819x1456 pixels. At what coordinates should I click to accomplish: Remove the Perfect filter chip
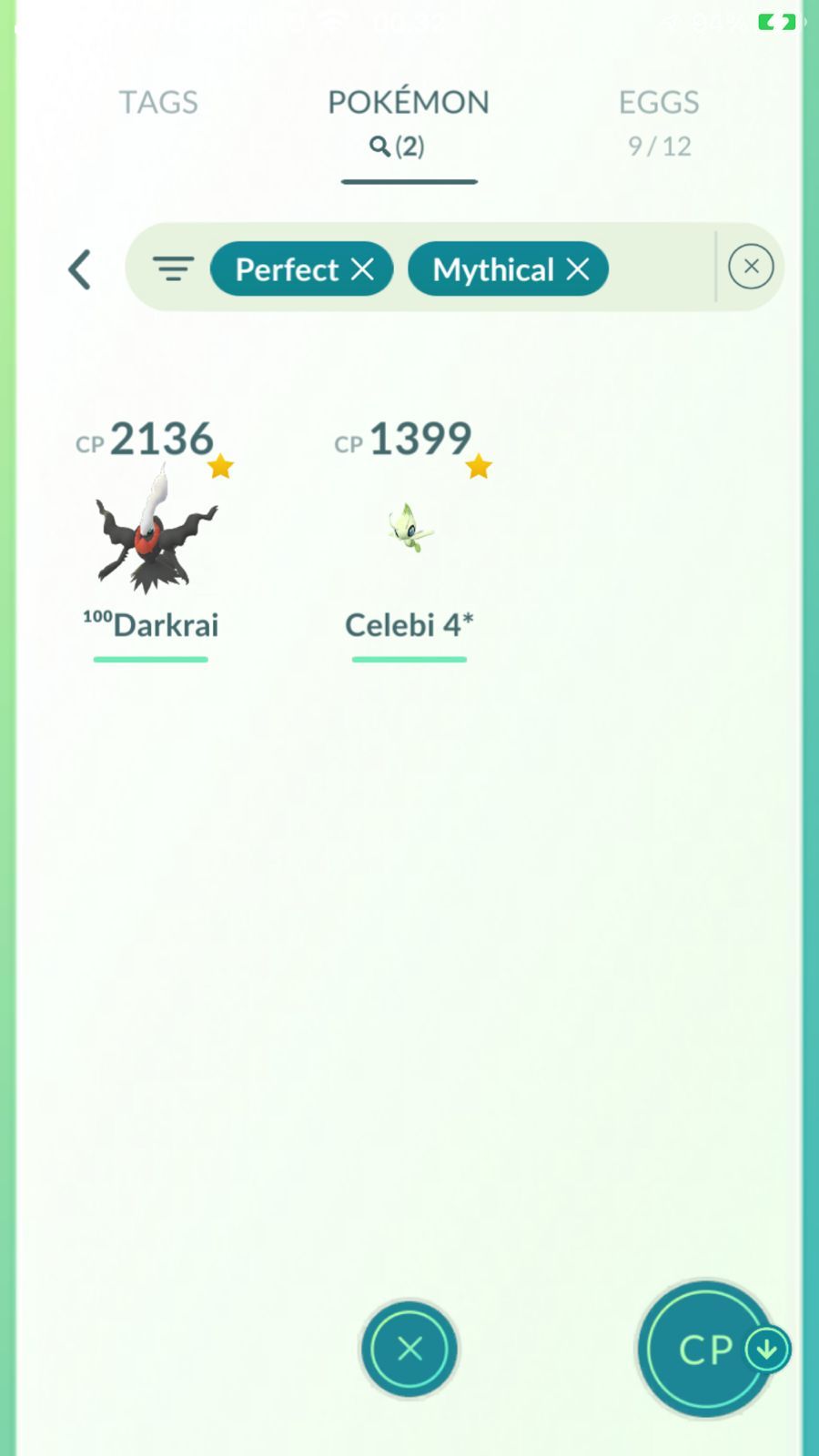point(362,269)
